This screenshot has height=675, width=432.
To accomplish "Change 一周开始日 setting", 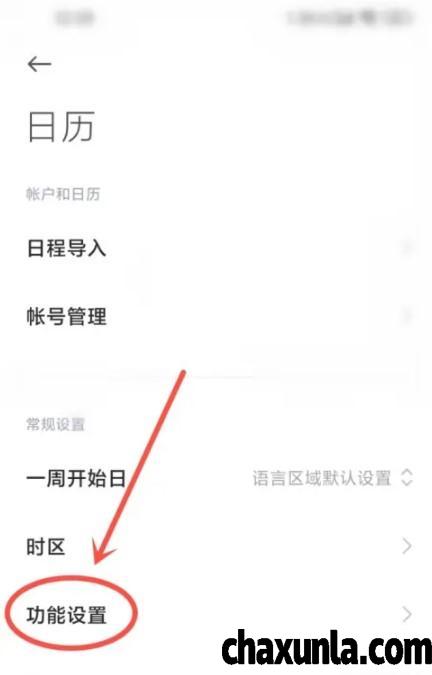I will 216,478.
